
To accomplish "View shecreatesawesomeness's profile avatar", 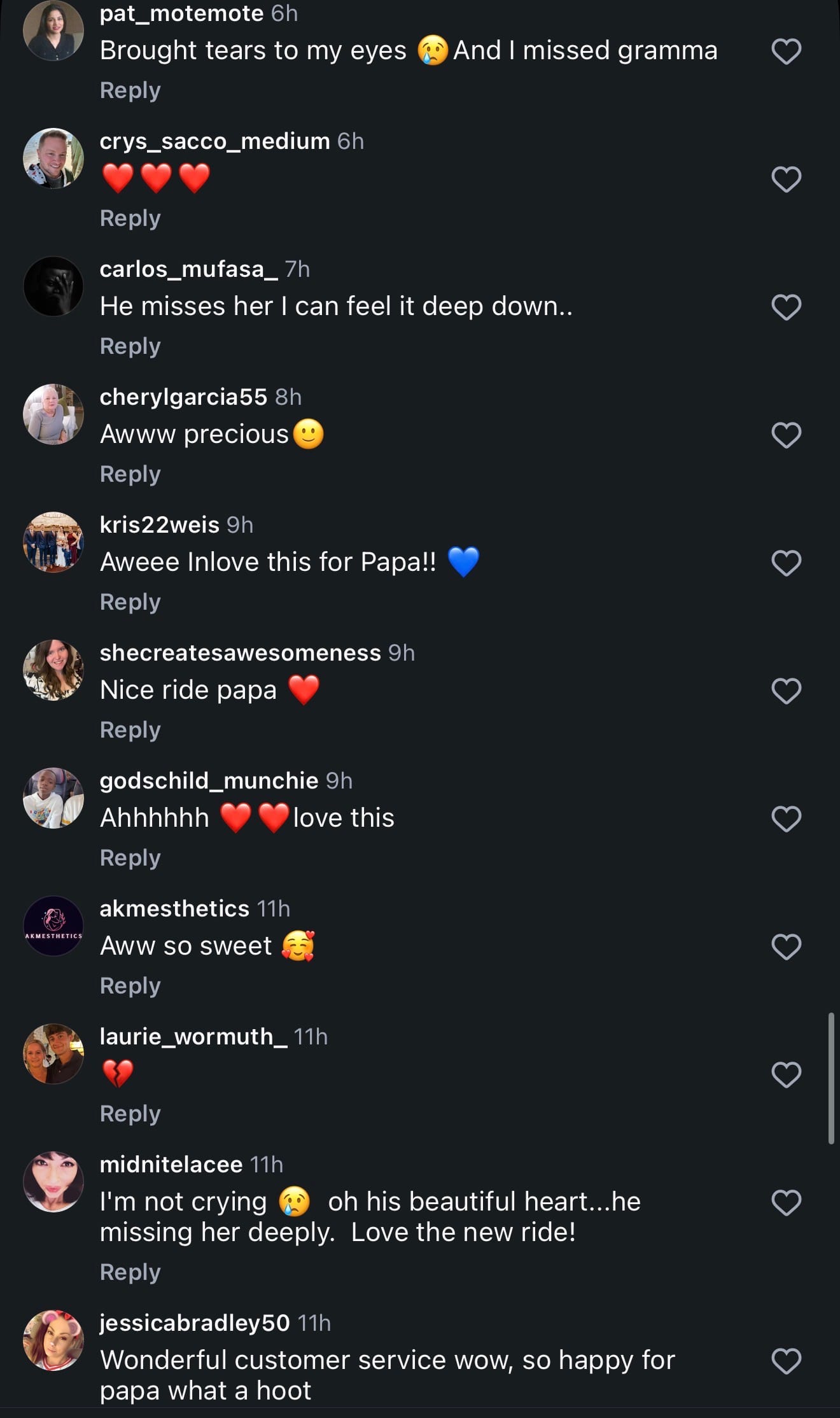I will pos(53,670).
